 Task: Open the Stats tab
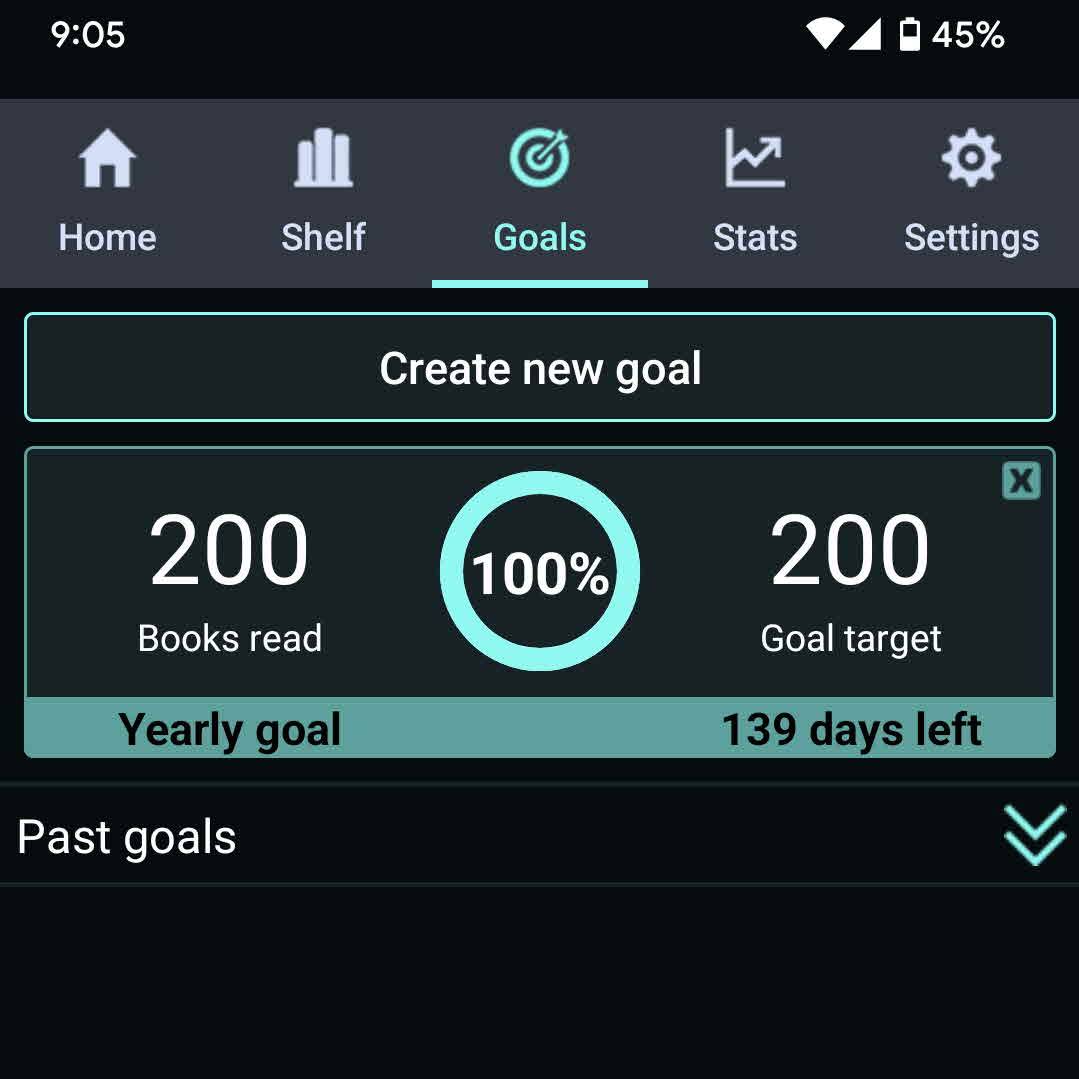[755, 195]
